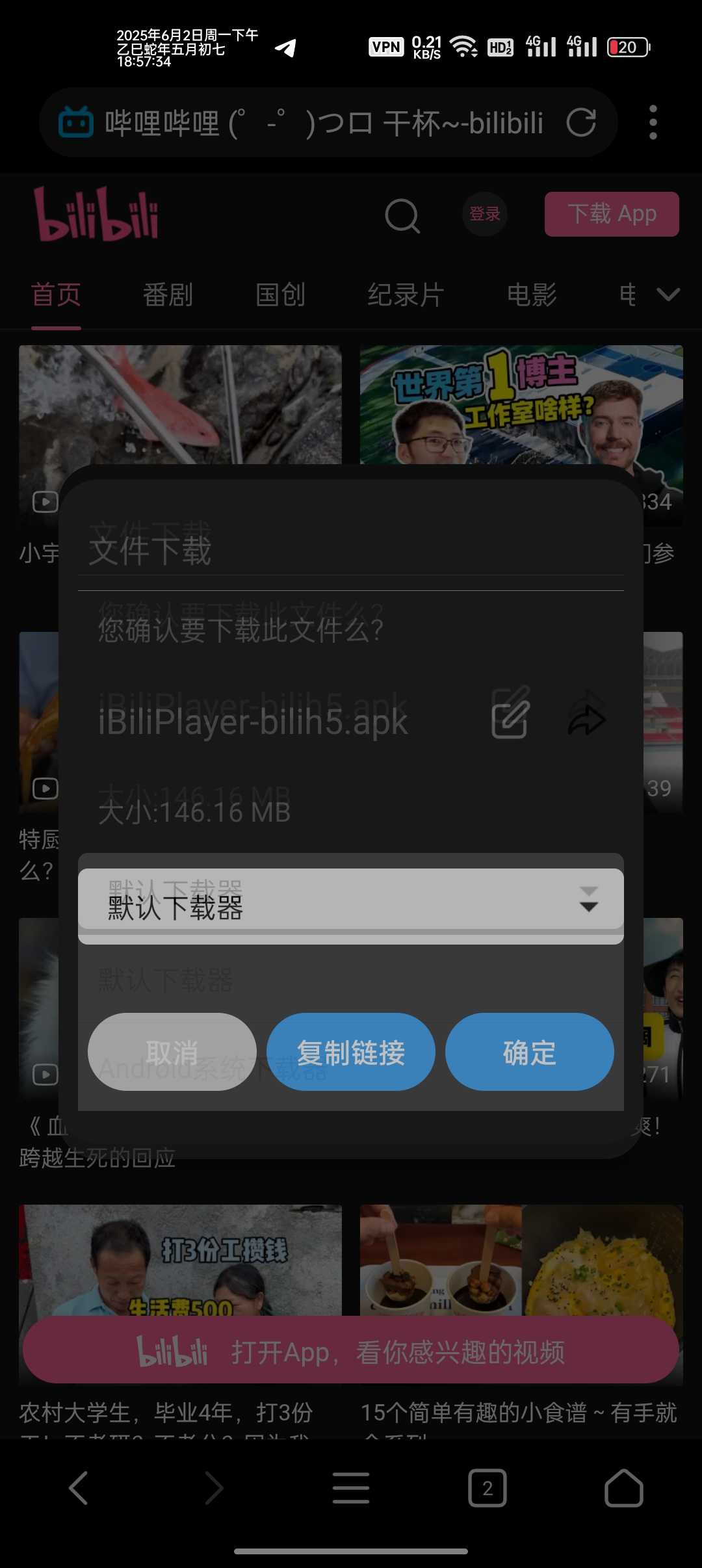Screen dimensions: 702x1568
Task: Open the browser three-dot overflow menu
Action: pos(653,122)
